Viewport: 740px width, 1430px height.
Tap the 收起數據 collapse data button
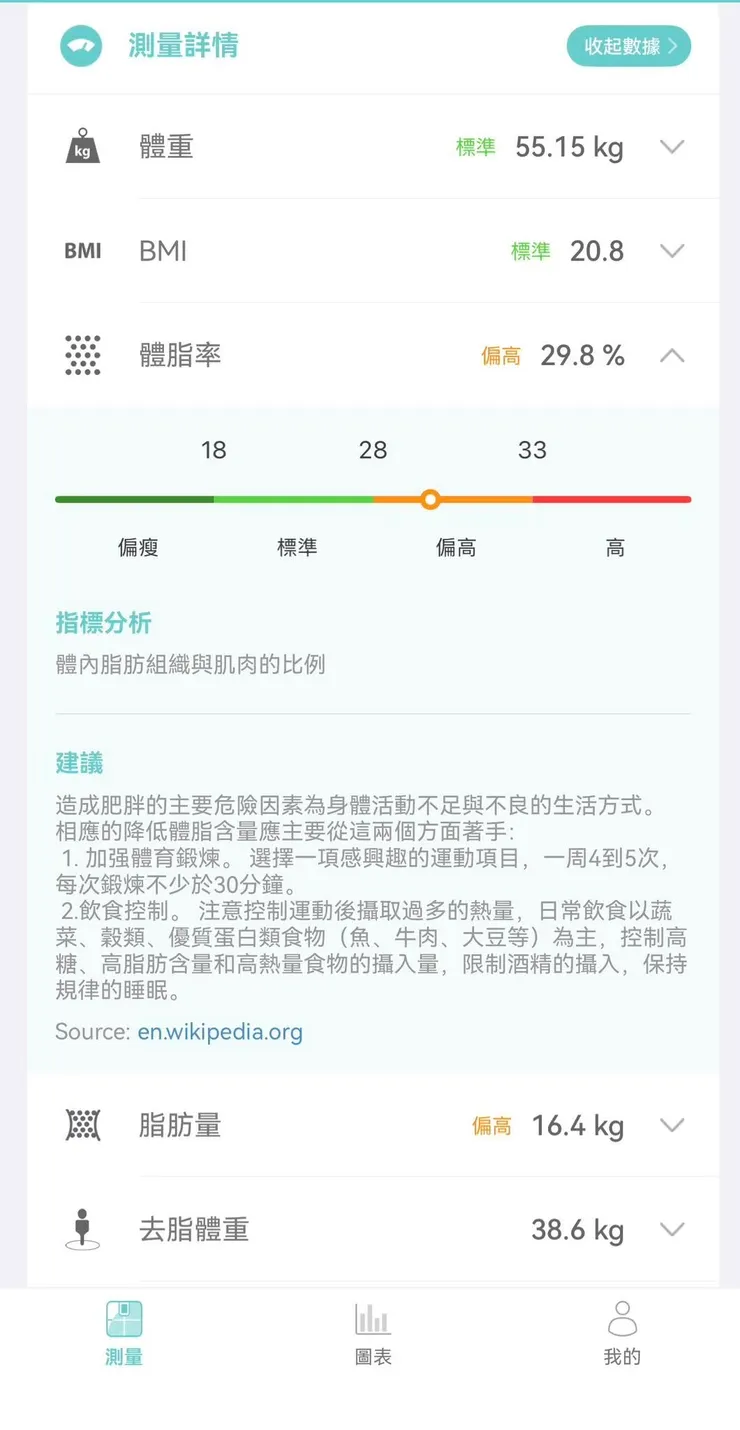pyautogui.click(x=628, y=46)
